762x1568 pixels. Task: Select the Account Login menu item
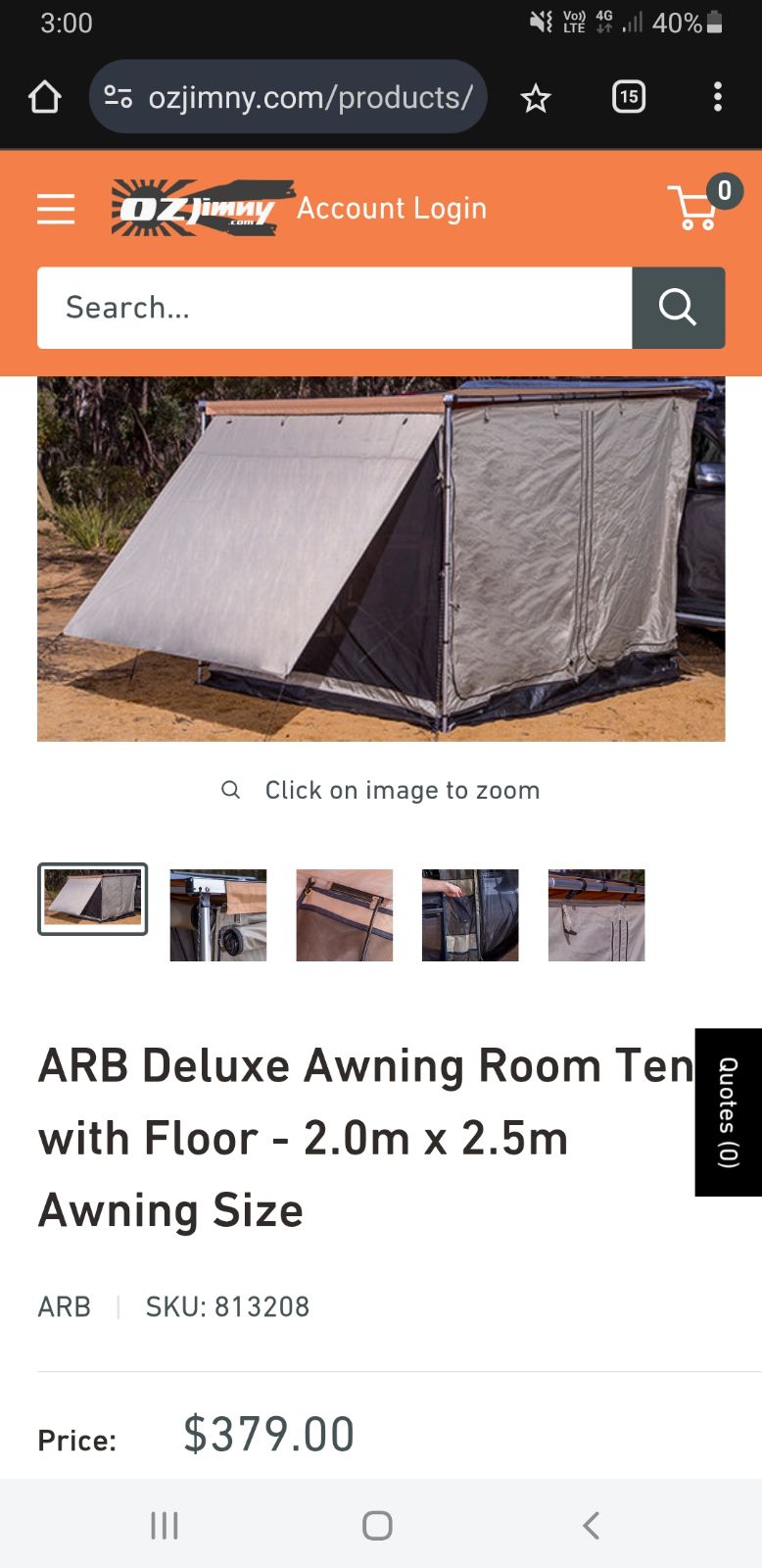(x=392, y=208)
